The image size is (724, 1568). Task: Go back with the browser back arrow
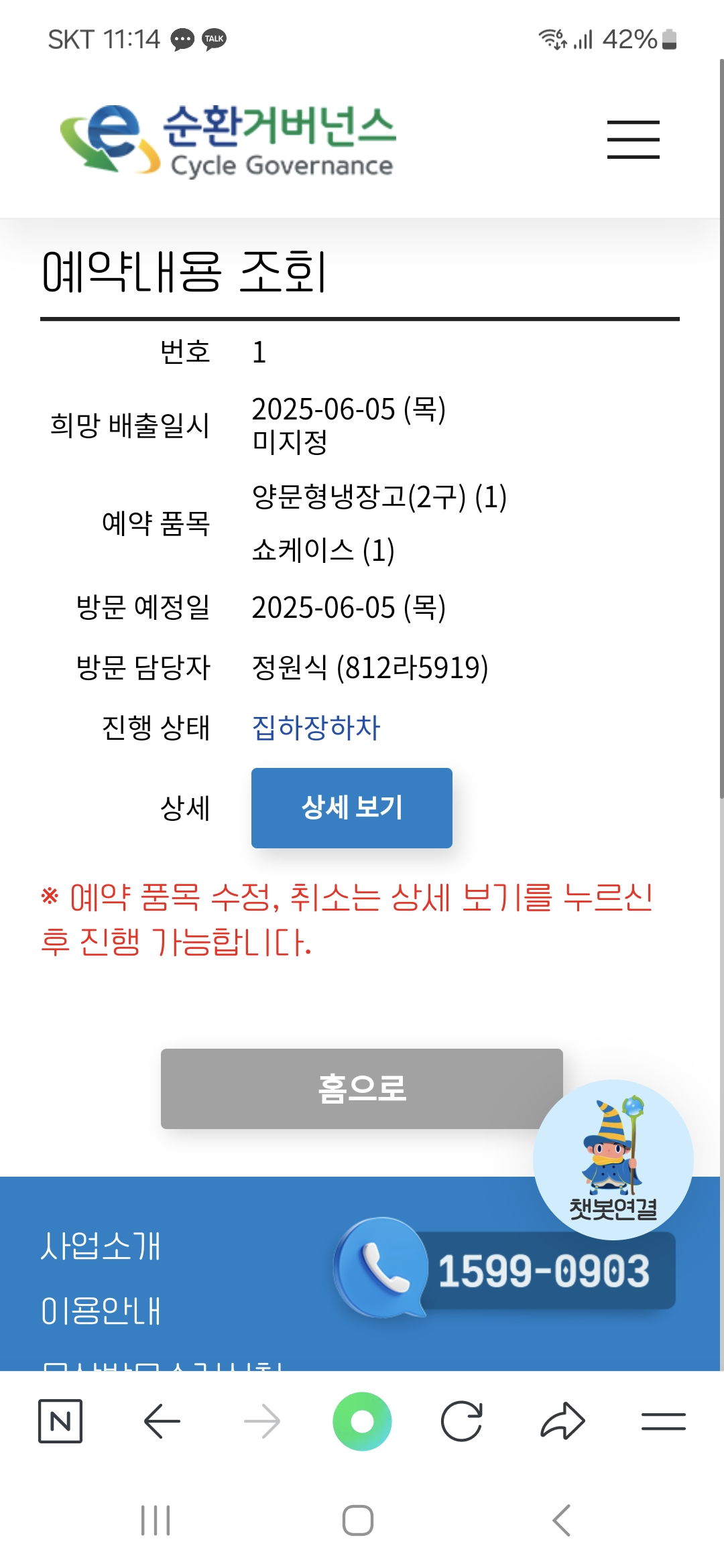pos(162,1421)
